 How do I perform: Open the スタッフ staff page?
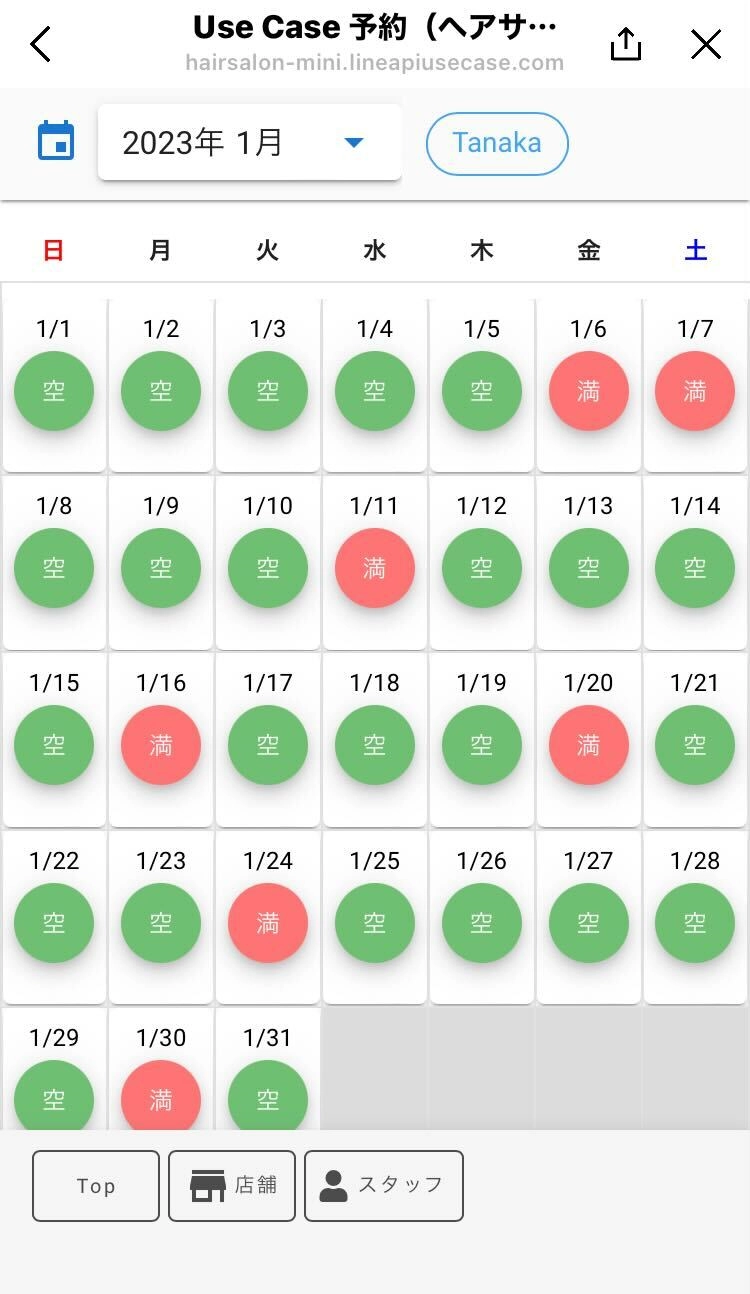coord(384,1186)
